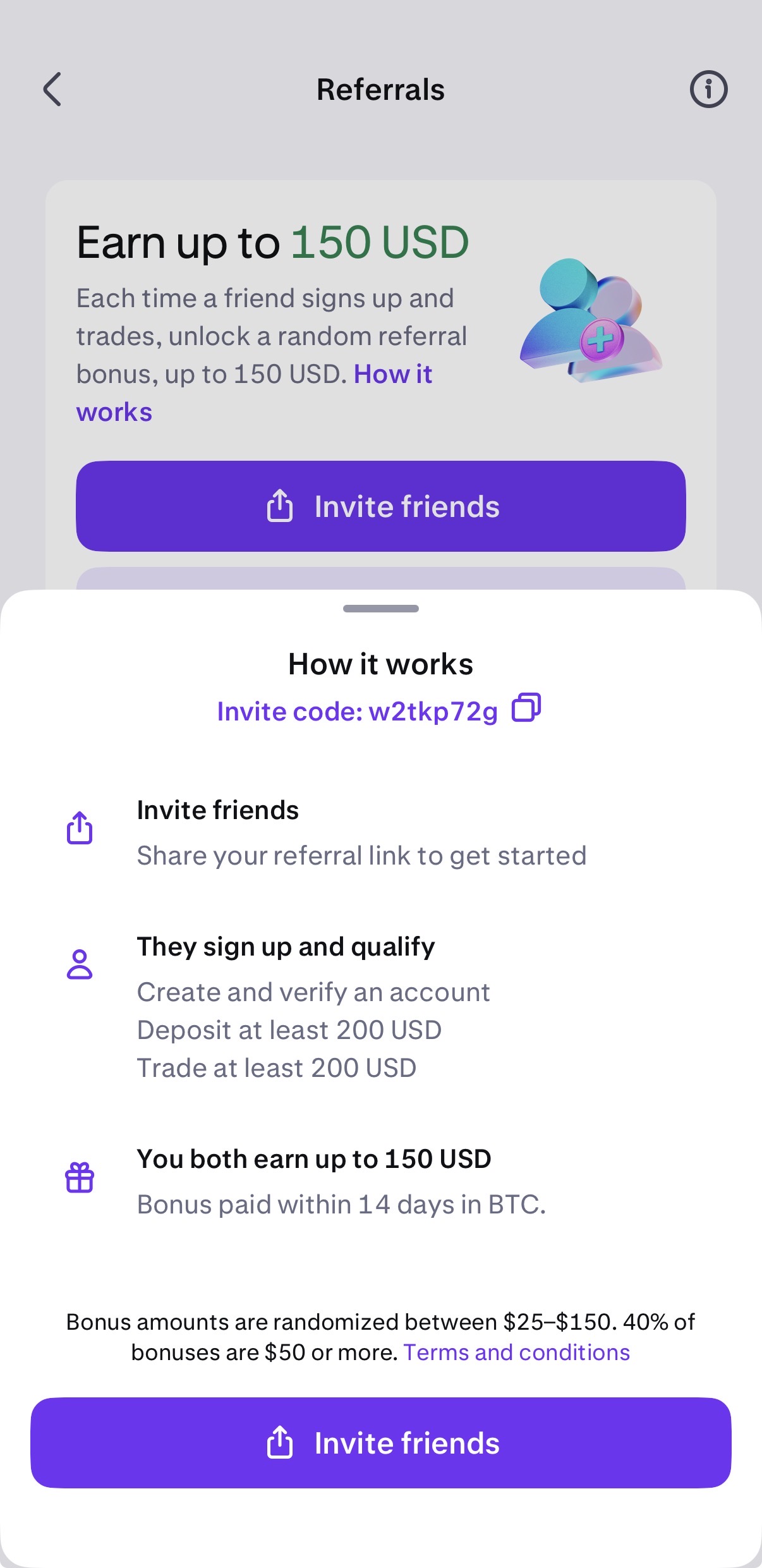Screen dimensions: 762x1568
Task: Copy the invite code w2tkp72g
Action: [x=526, y=708]
